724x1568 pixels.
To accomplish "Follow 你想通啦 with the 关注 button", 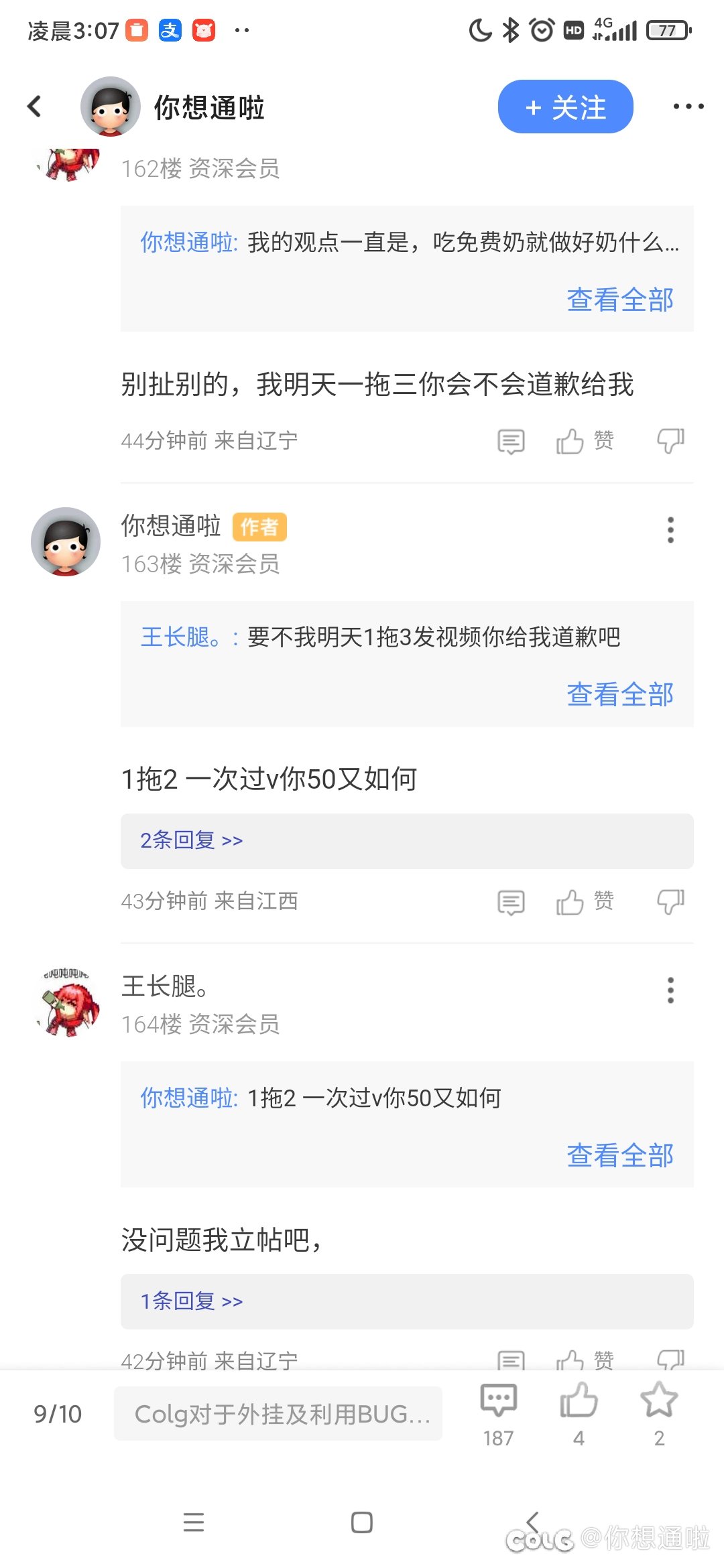I will tap(565, 107).
